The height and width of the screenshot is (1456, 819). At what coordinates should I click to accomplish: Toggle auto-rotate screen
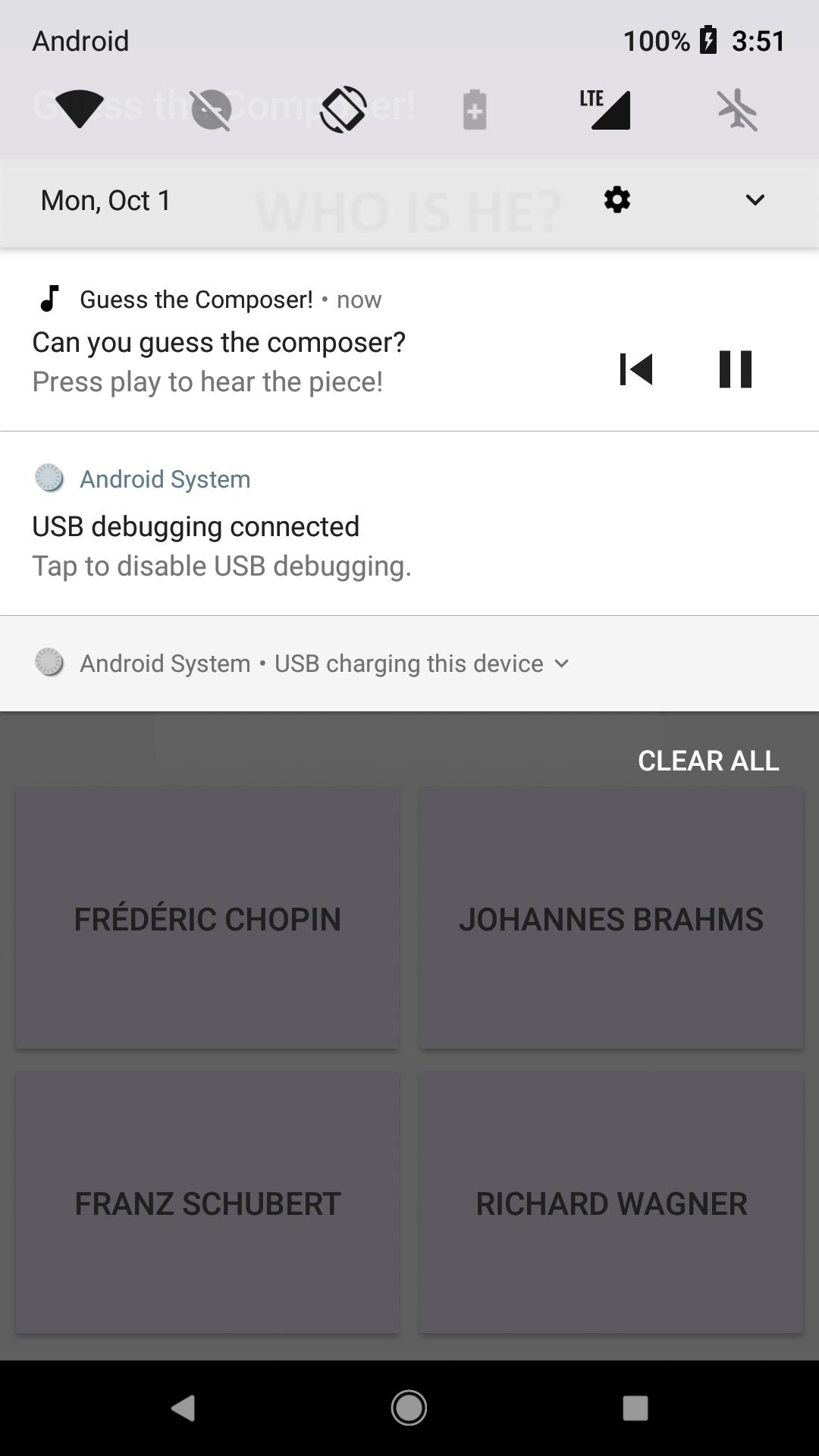click(x=343, y=108)
